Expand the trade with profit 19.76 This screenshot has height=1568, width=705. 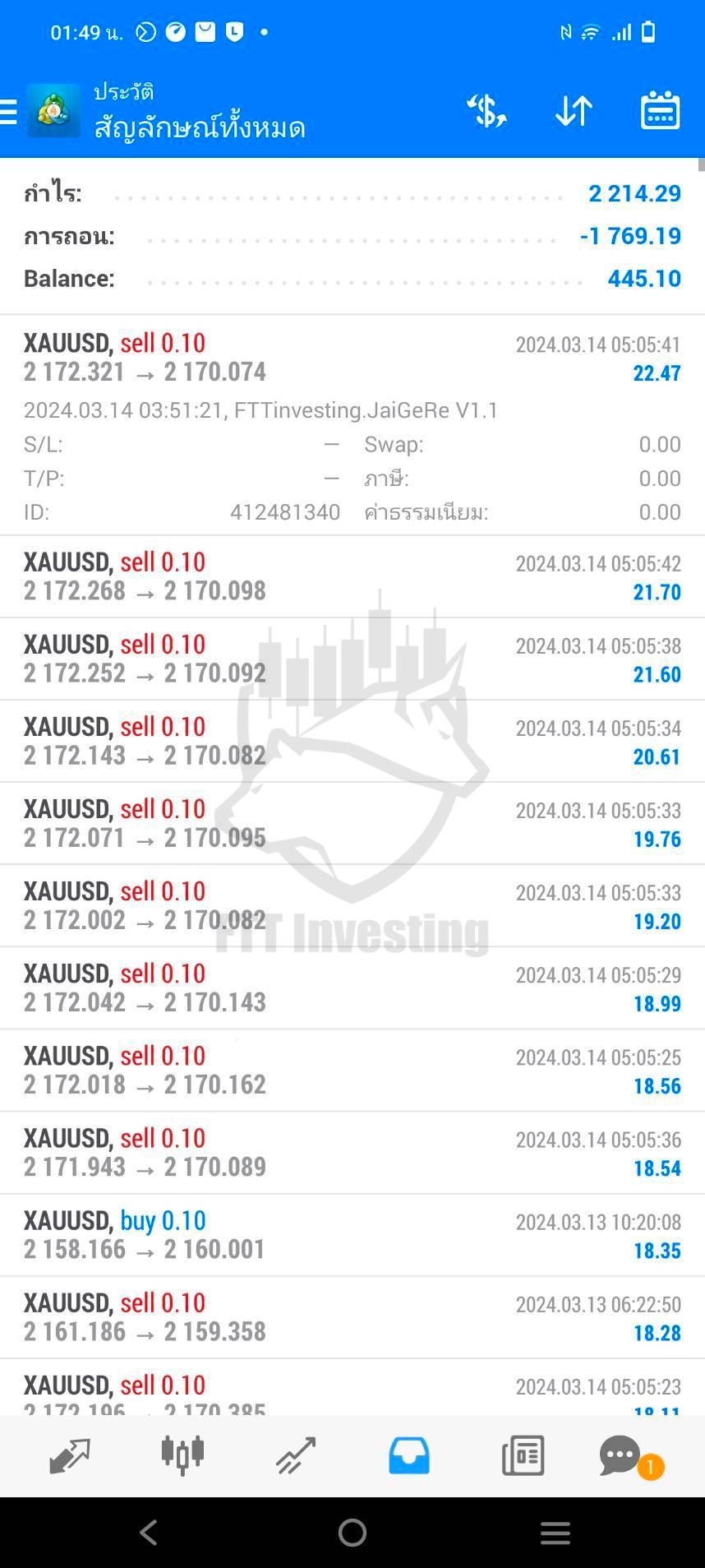[352, 823]
